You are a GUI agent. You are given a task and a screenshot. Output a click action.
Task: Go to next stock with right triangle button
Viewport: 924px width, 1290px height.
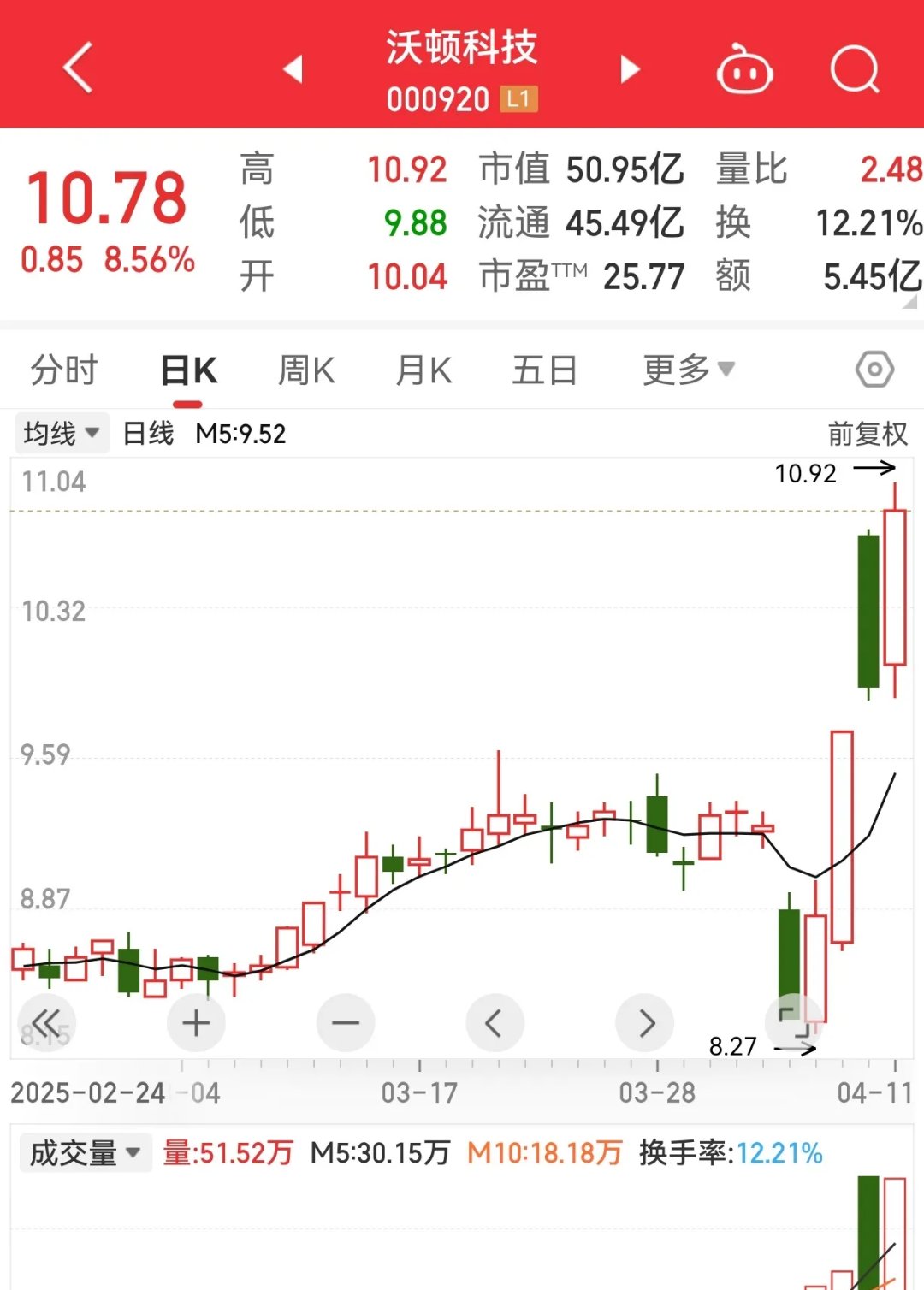(630, 70)
